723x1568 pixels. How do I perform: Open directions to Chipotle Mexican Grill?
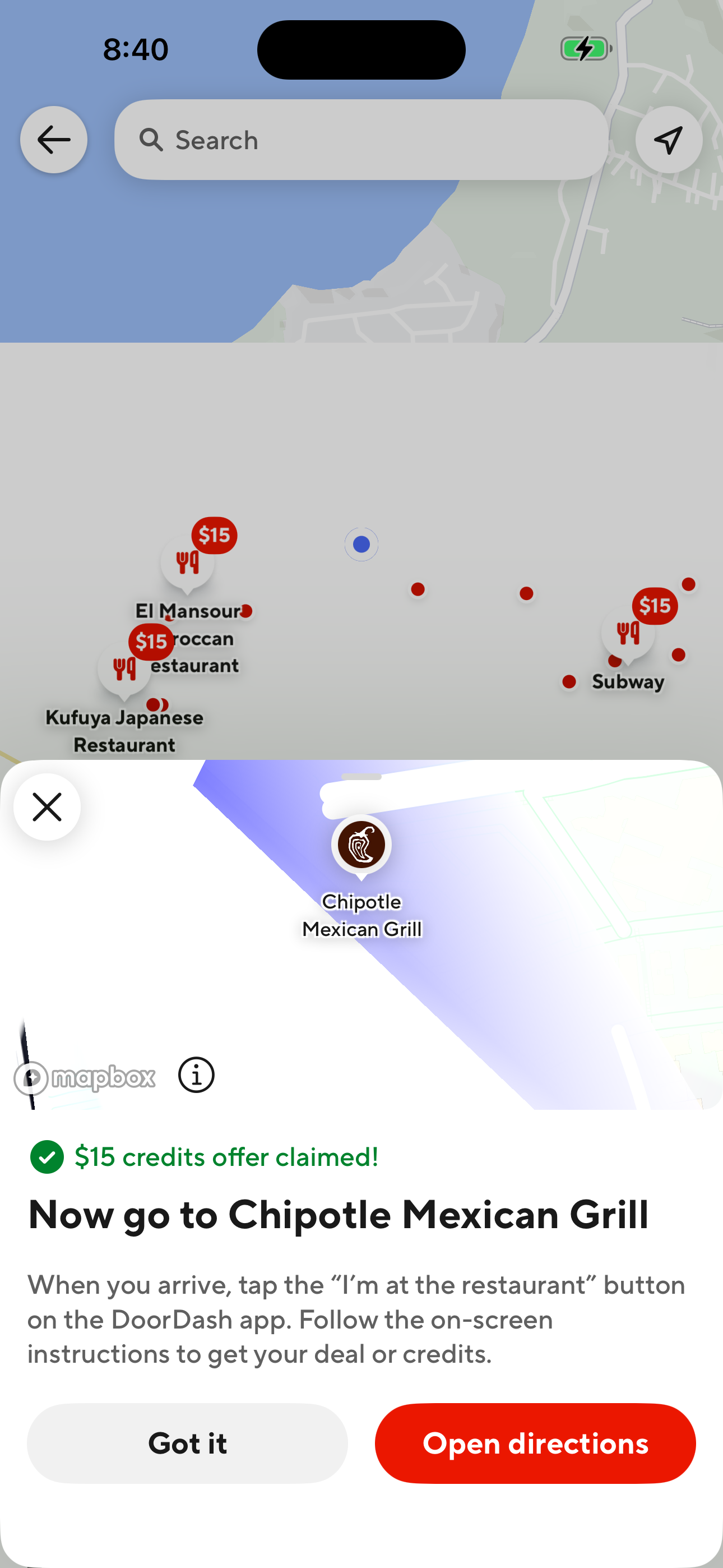pyautogui.click(x=535, y=1443)
